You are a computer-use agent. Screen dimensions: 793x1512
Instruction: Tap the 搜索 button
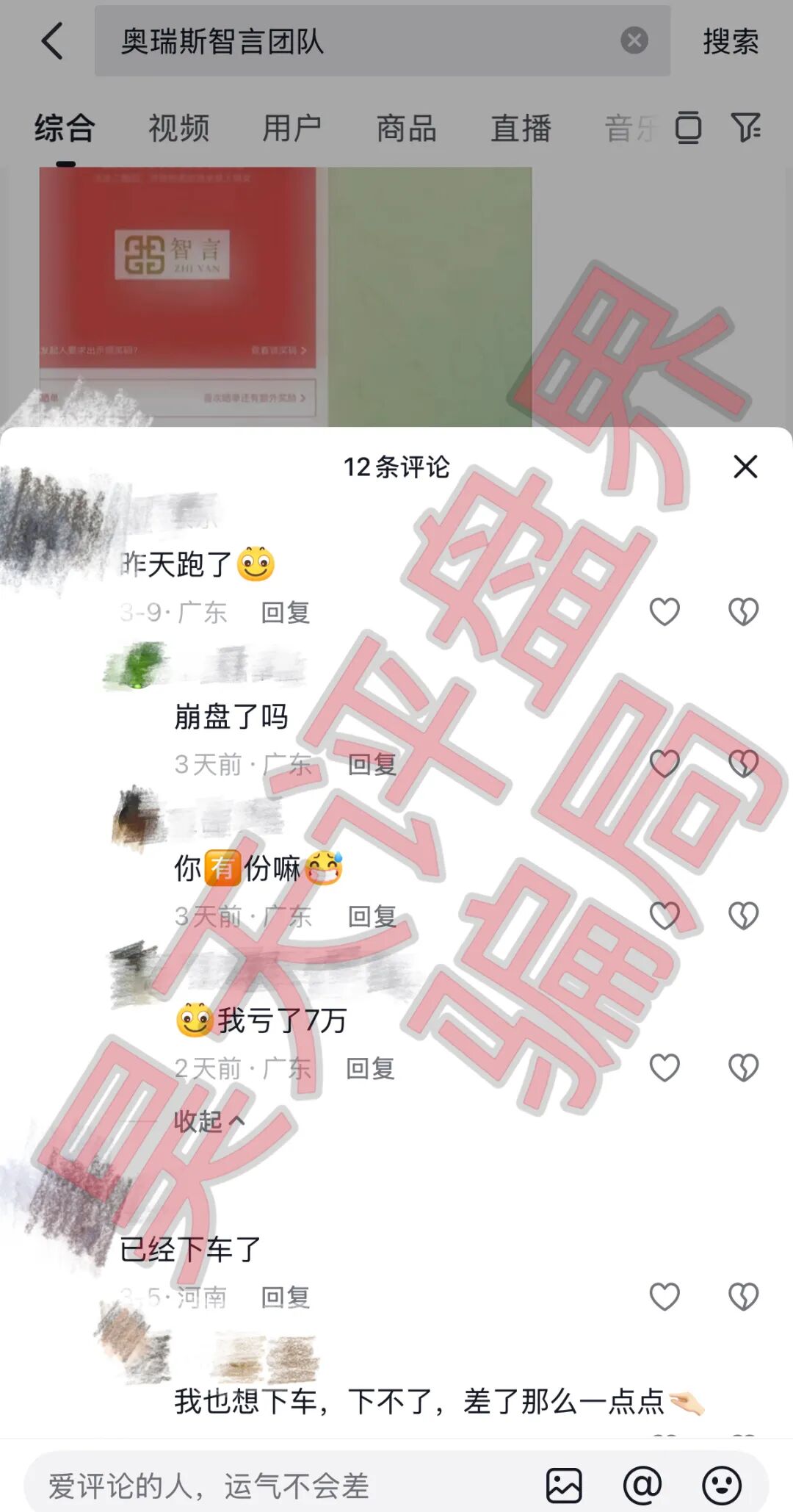click(x=731, y=41)
